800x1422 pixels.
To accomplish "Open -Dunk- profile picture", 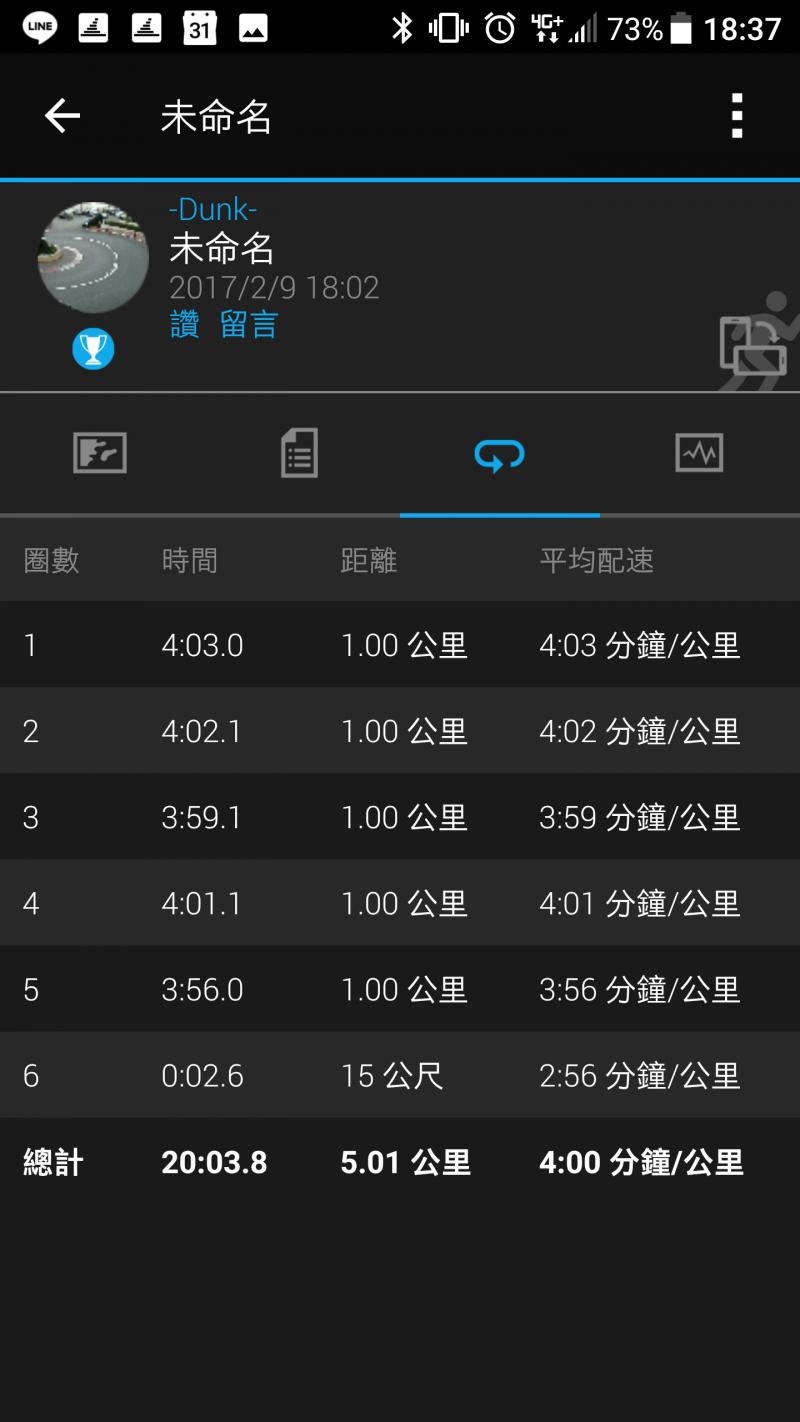I will click(93, 258).
